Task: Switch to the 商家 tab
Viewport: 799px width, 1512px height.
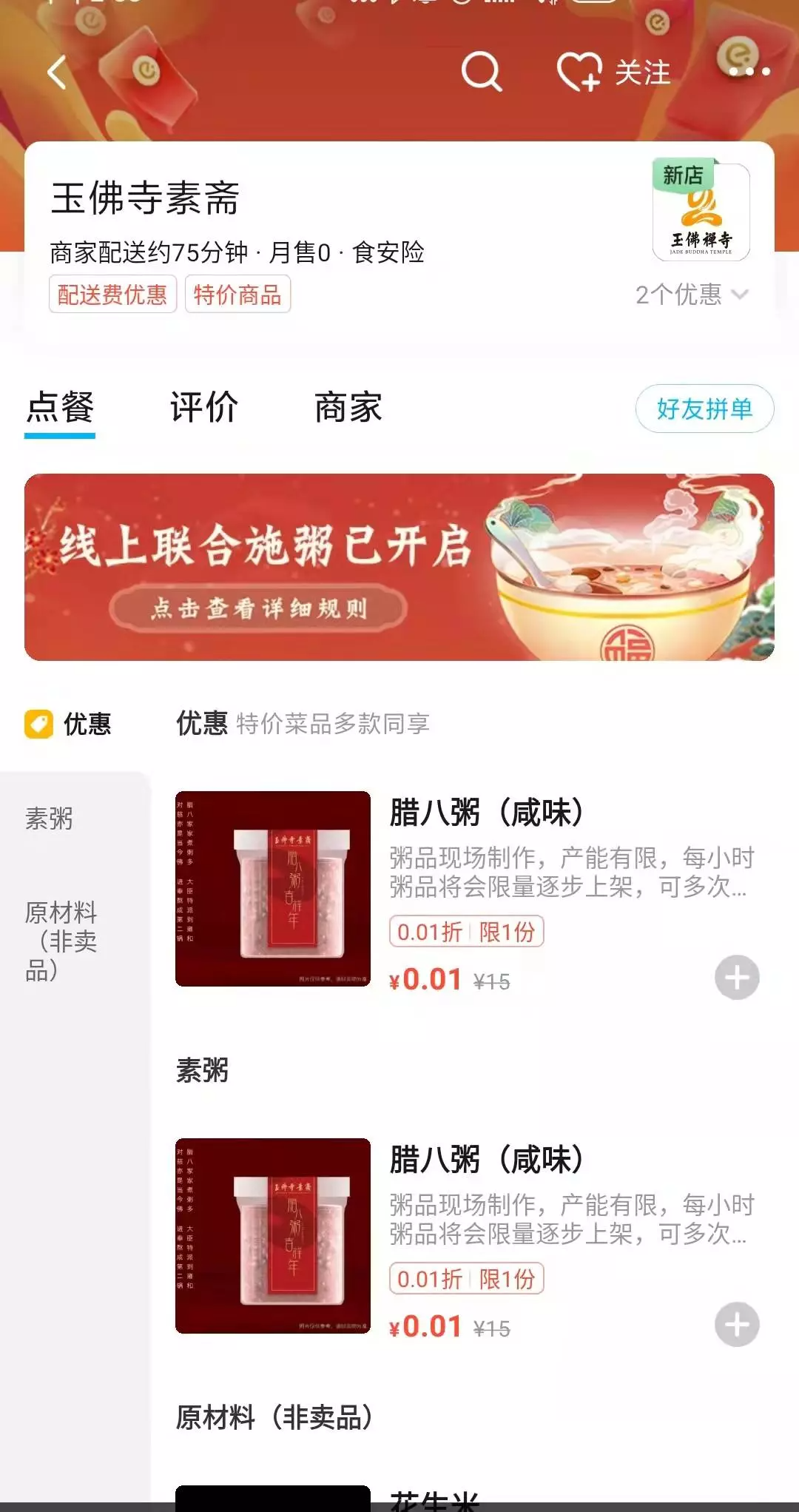Action: pos(348,408)
